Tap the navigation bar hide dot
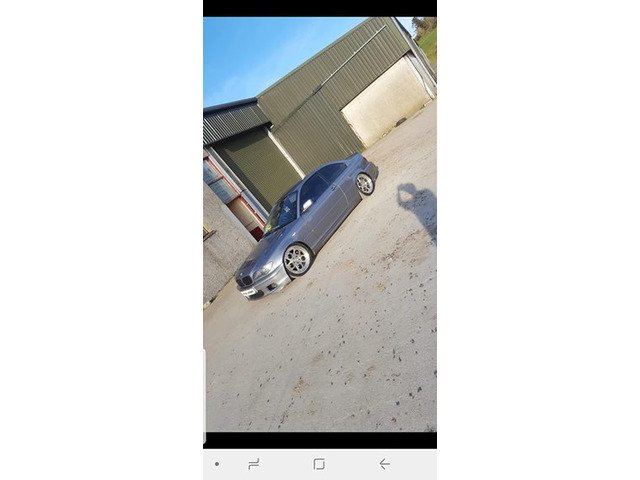This screenshot has height=480, width=640. point(216,464)
